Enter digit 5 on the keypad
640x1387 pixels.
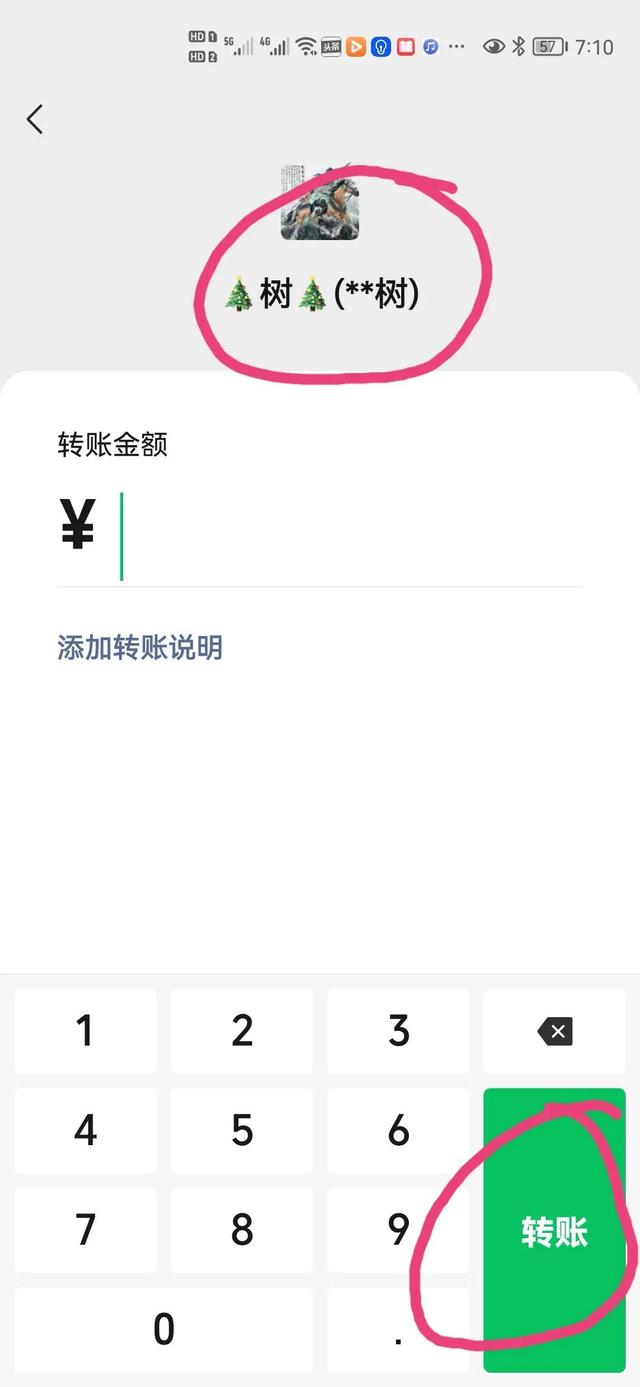[x=242, y=1131]
